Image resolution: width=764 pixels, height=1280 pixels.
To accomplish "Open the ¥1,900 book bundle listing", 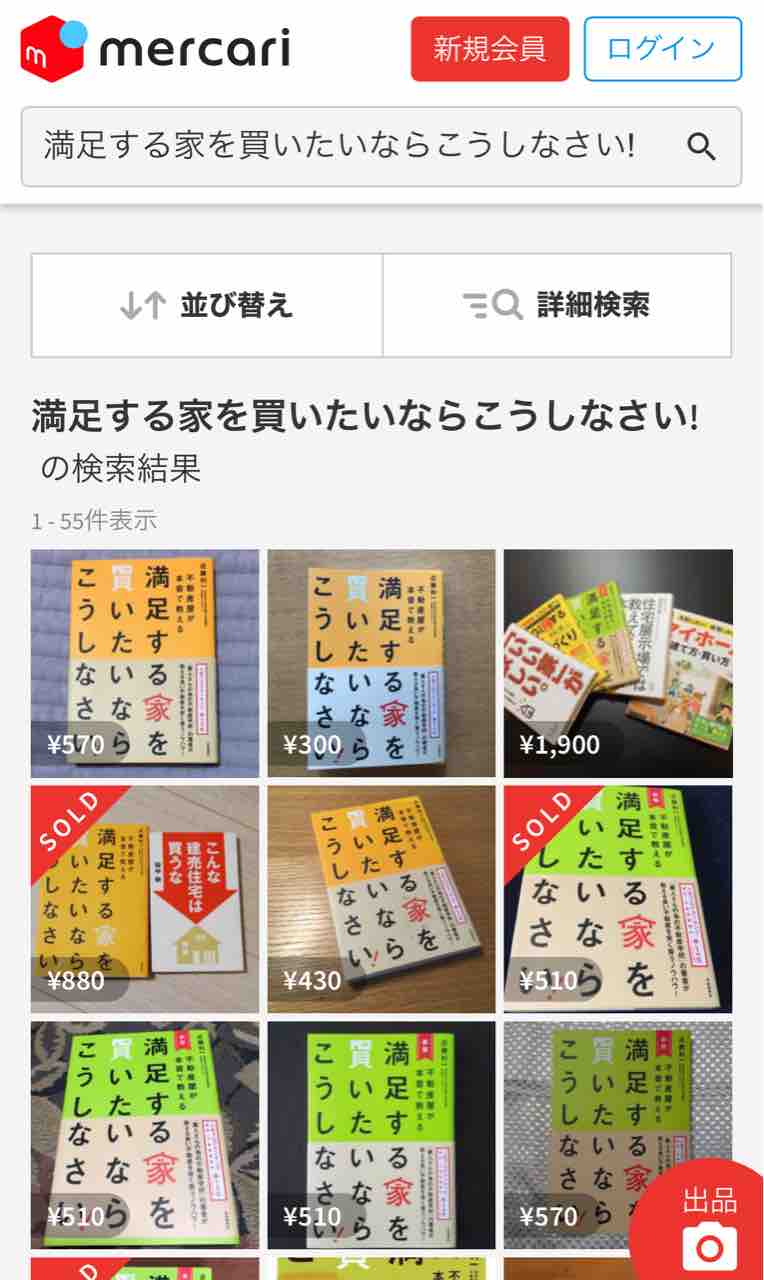I will pos(618,663).
